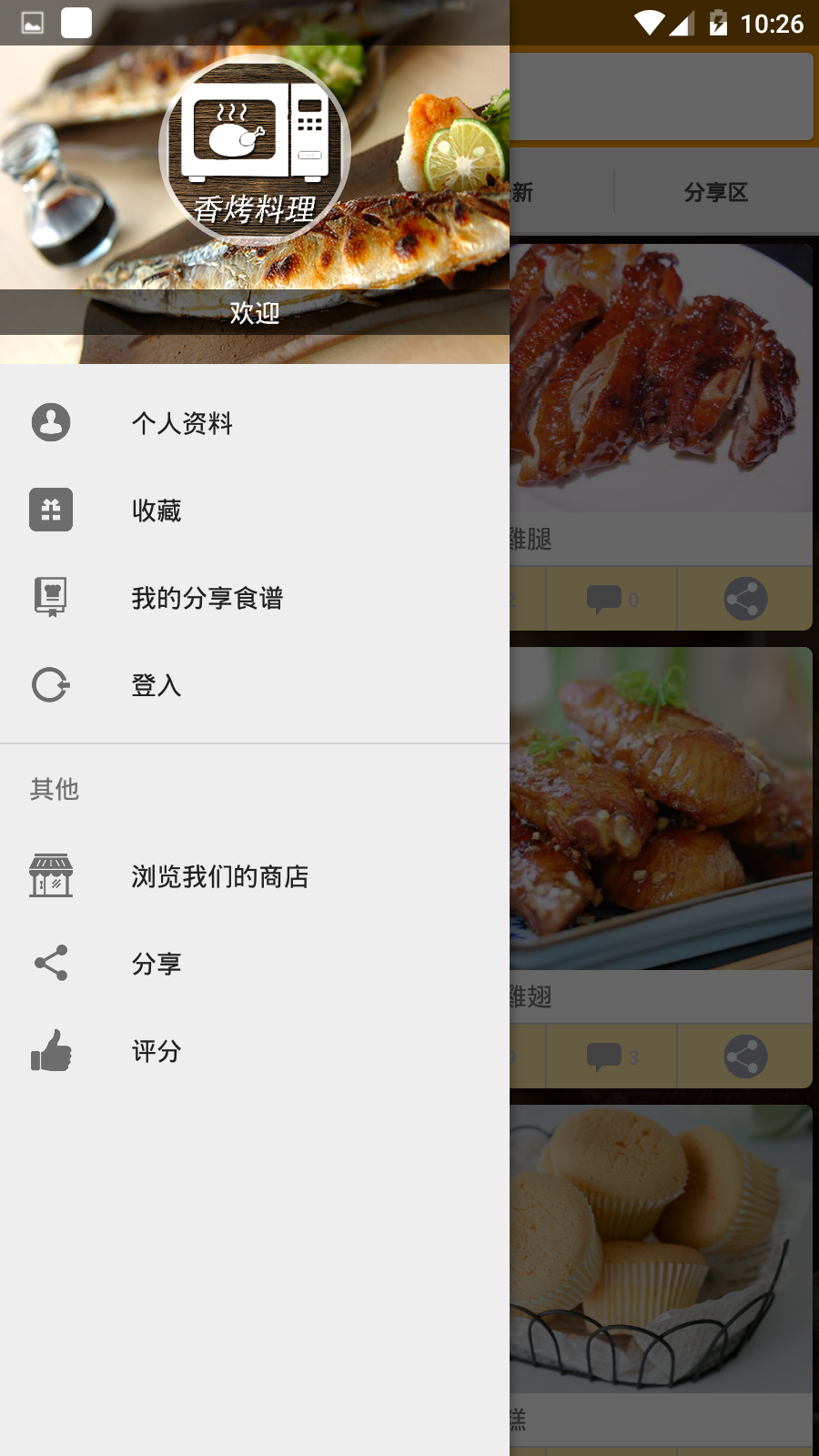Choose the 评分 rate app item
The height and width of the screenshot is (1456, 819).
[x=255, y=1051]
